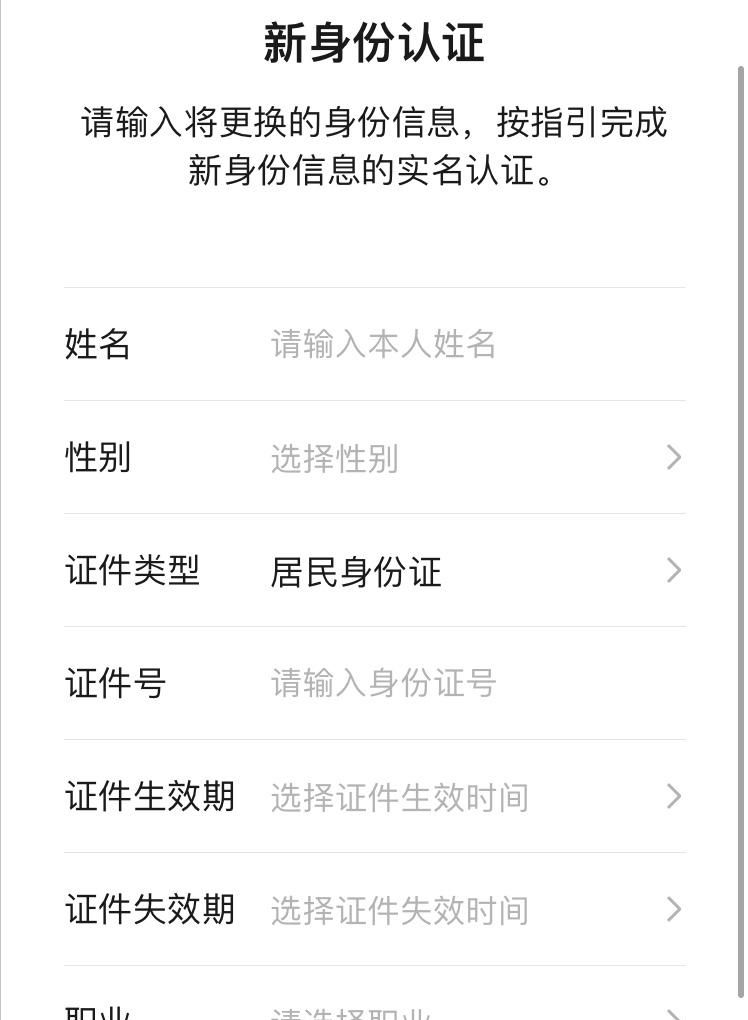Tap the 选择证件失效时间 field
Screen dimensions: 748x1020
pyautogui.click(x=400, y=910)
